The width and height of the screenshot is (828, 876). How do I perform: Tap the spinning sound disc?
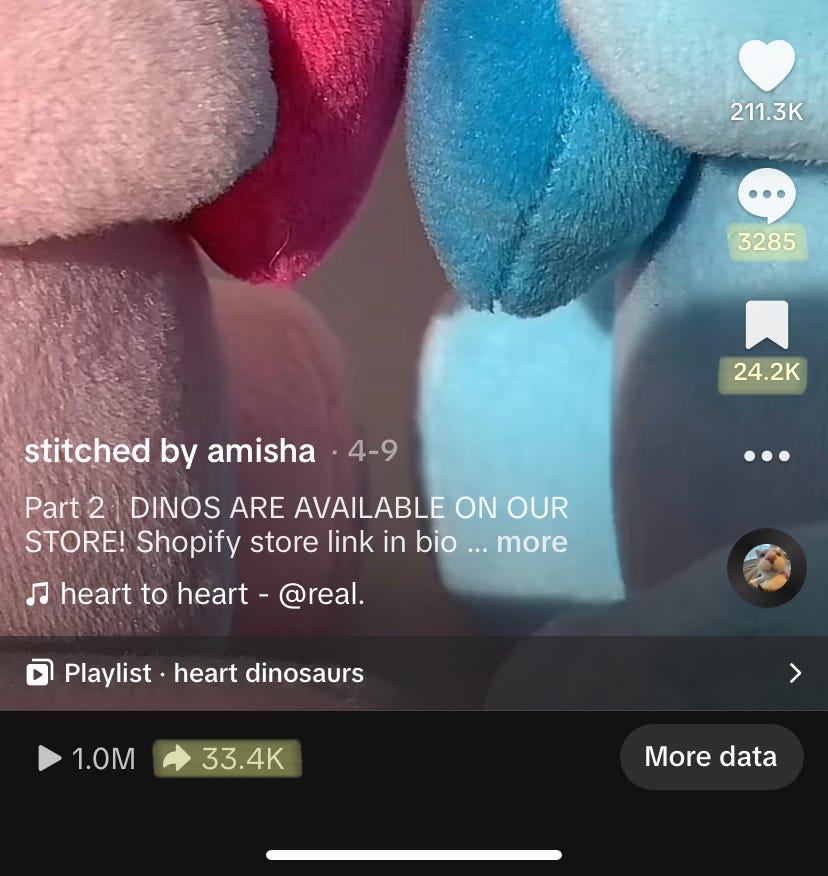(767, 567)
